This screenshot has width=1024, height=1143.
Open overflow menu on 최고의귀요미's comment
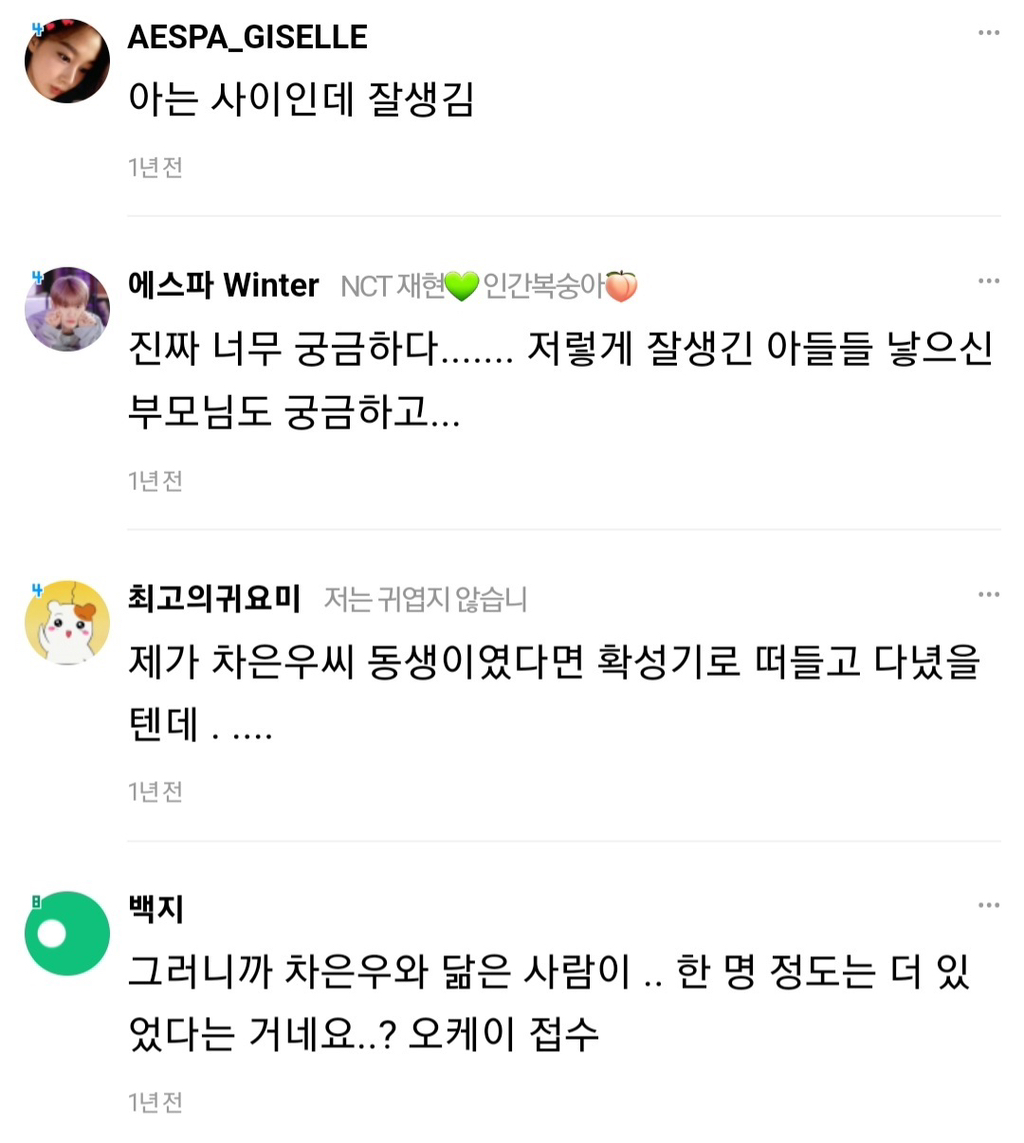pos(988,594)
